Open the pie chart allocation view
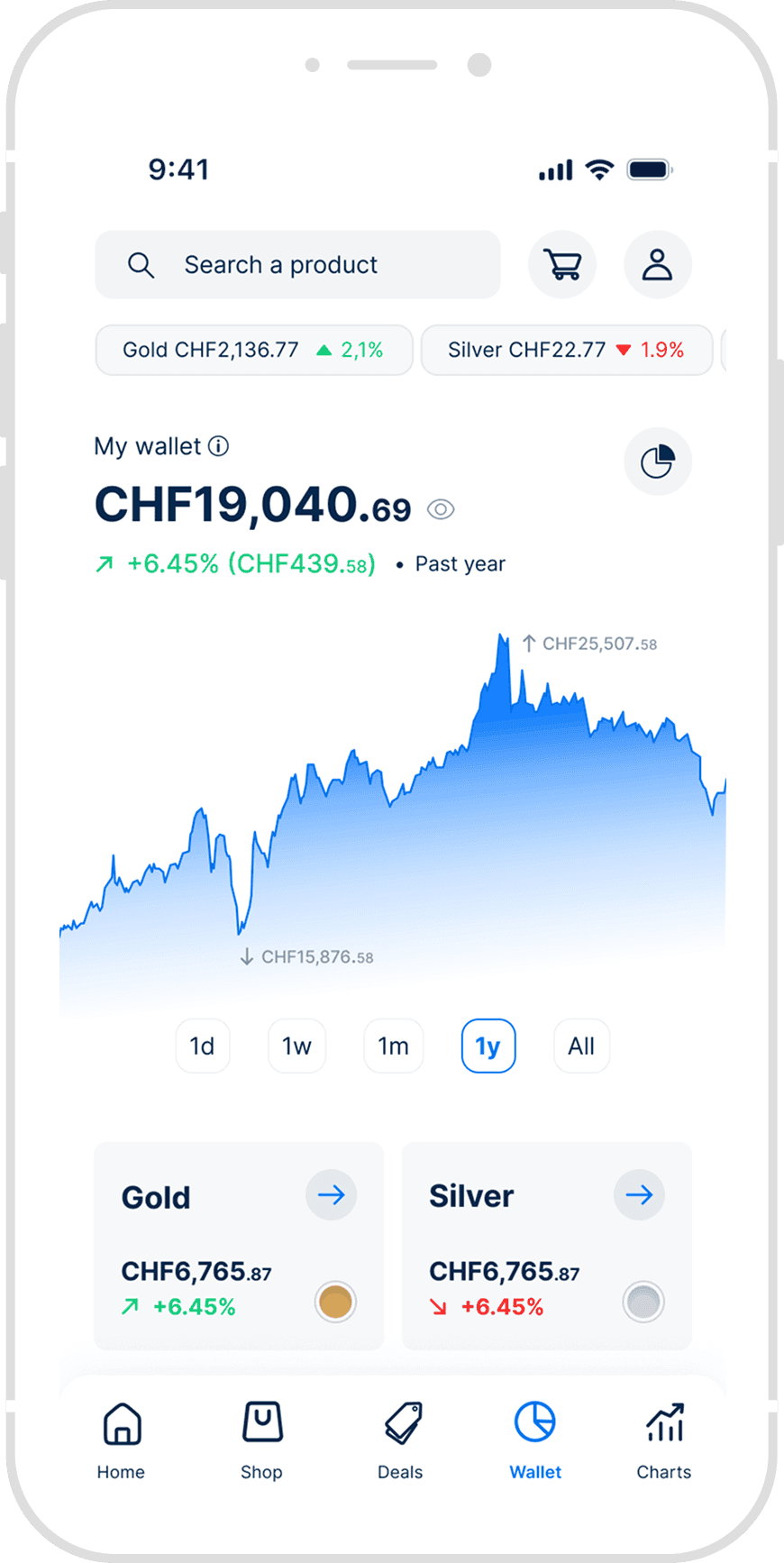This screenshot has height=1563, width=784. [657, 462]
